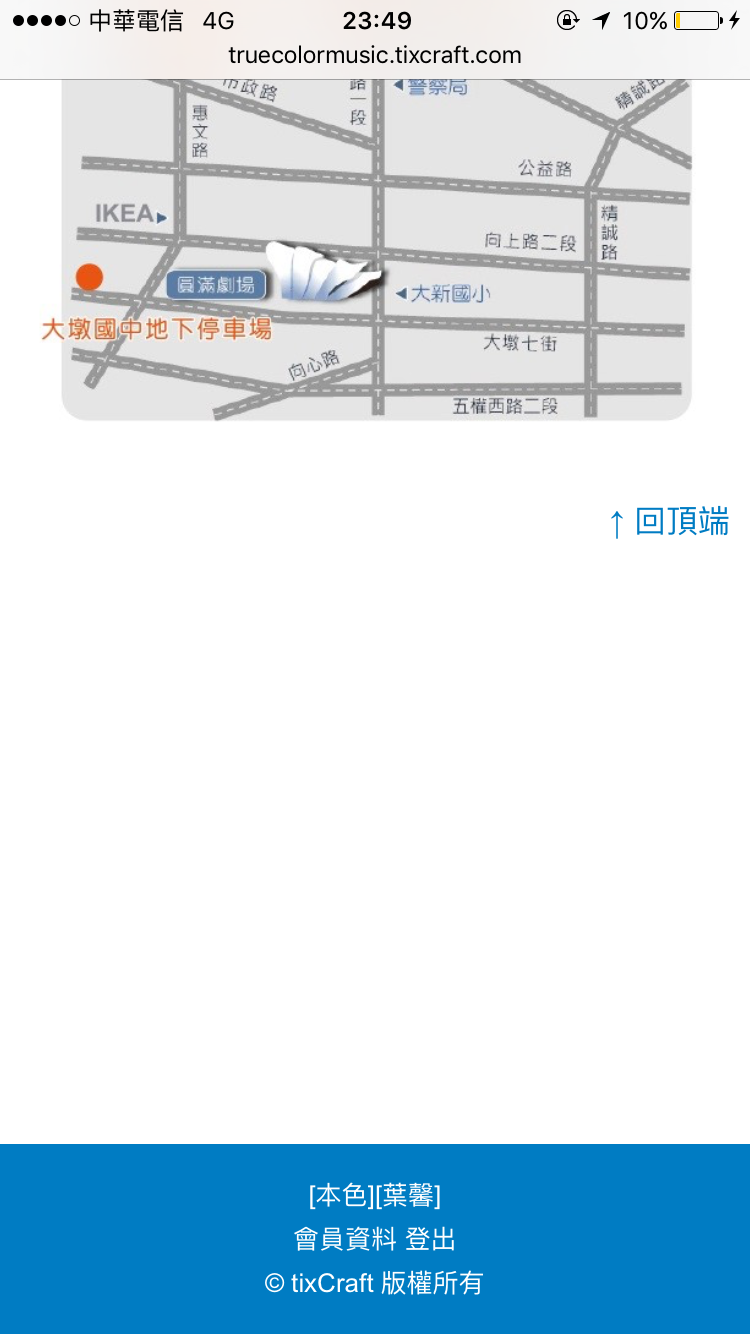The width and height of the screenshot is (750, 1334).
Task: Tap the 回頂端 back-to-top link
Action: point(669,522)
